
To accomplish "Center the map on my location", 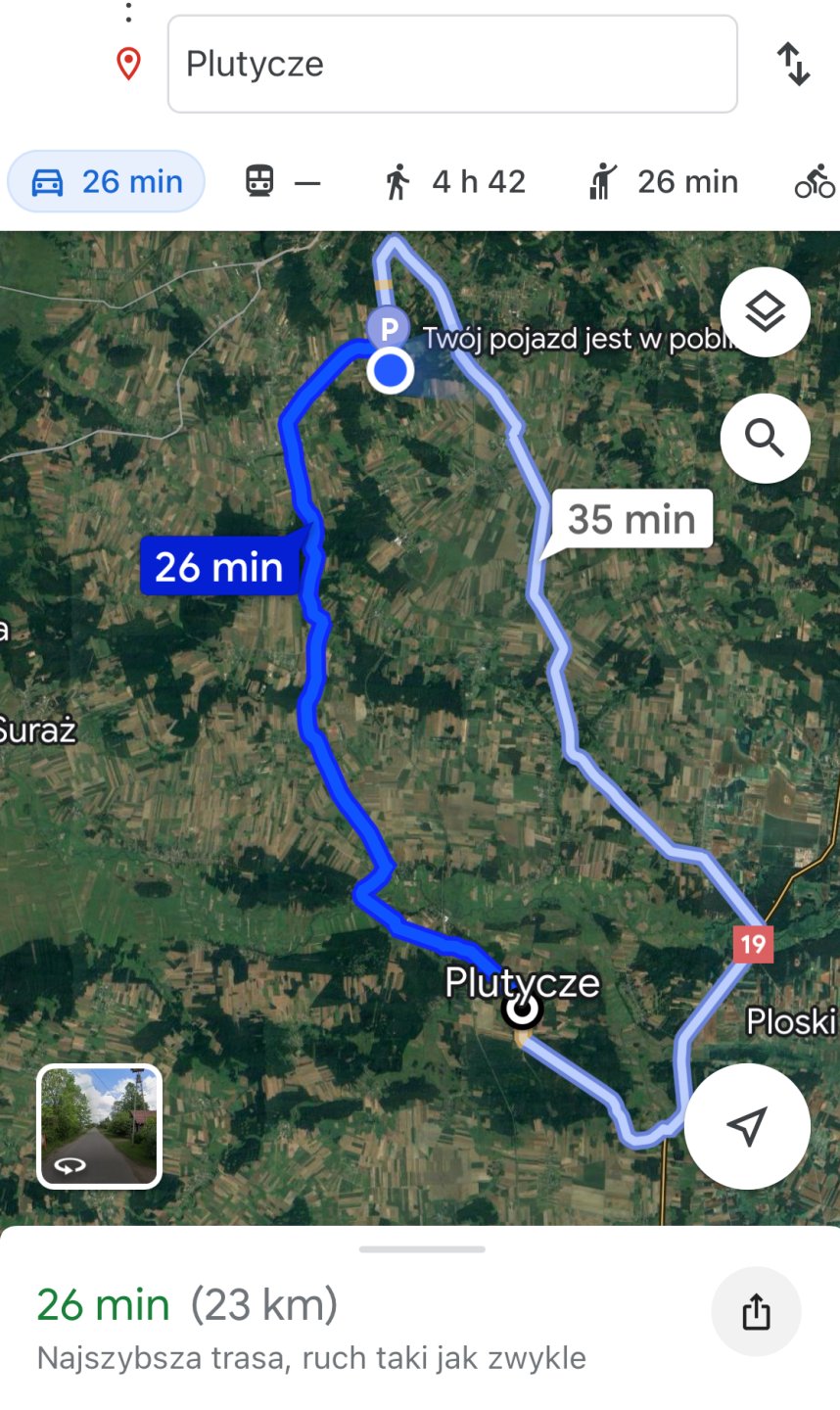I will 746,1126.
